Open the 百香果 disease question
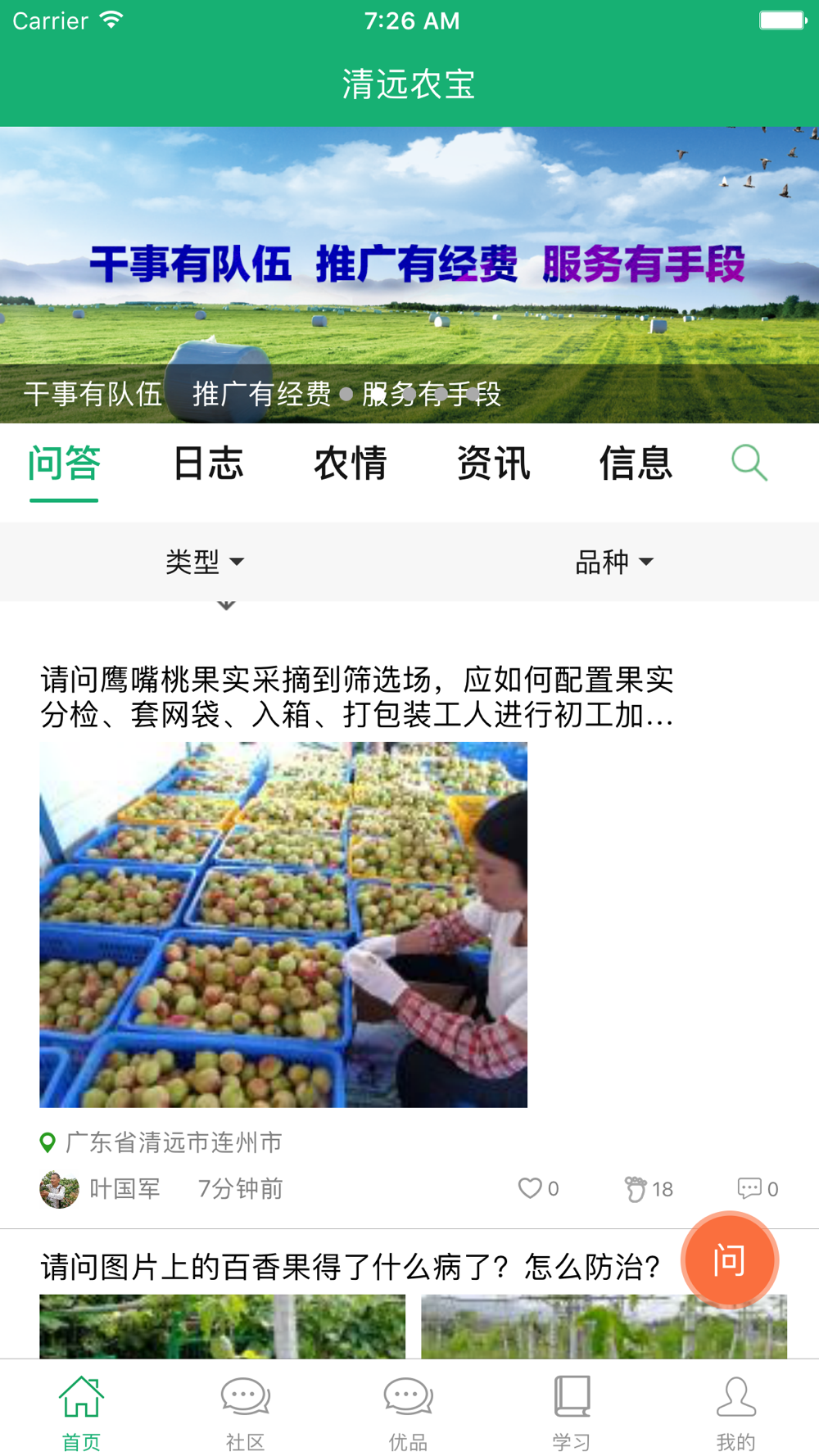The height and width of the screenshot is (1456, 819). click(x=351, y=1267)
